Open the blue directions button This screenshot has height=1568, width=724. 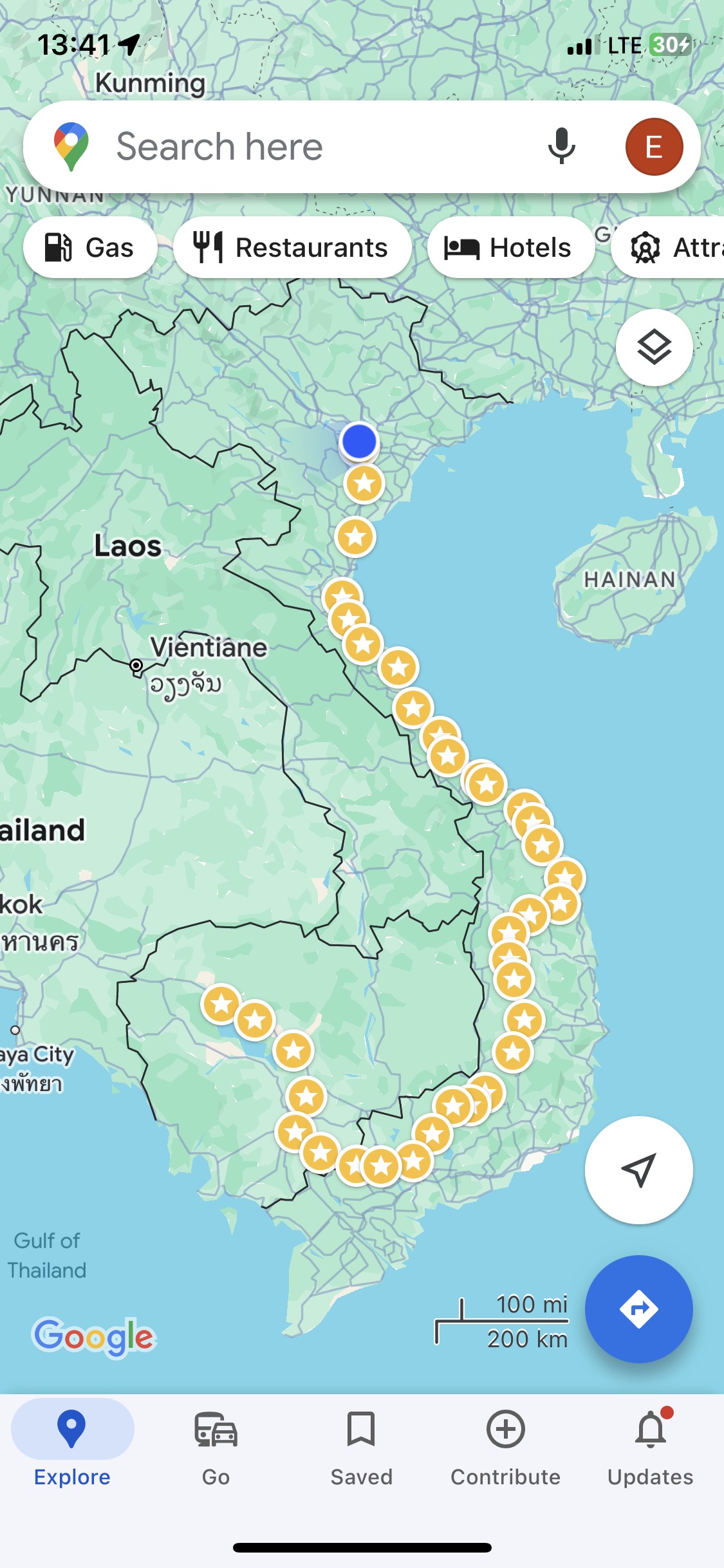[x=638, y=1309]
